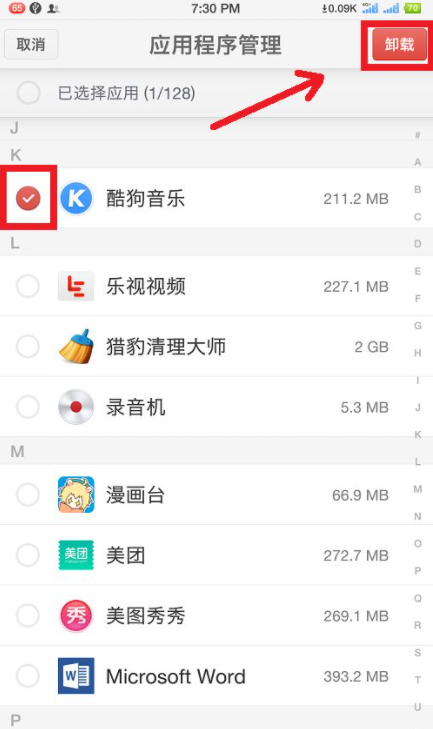Select the 漫画台 checkbox

pos(28,495)
